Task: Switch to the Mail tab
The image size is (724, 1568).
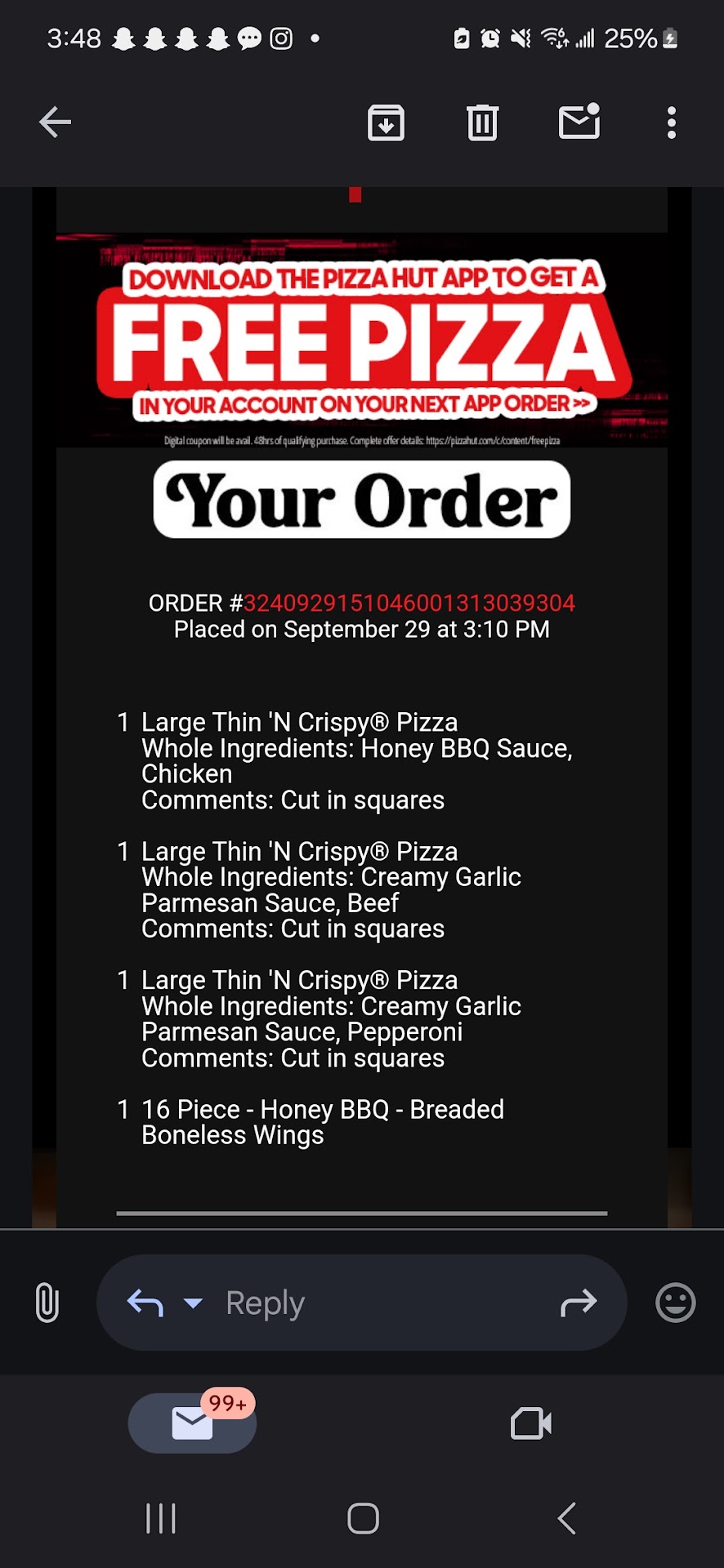Action: (193, 1423)
